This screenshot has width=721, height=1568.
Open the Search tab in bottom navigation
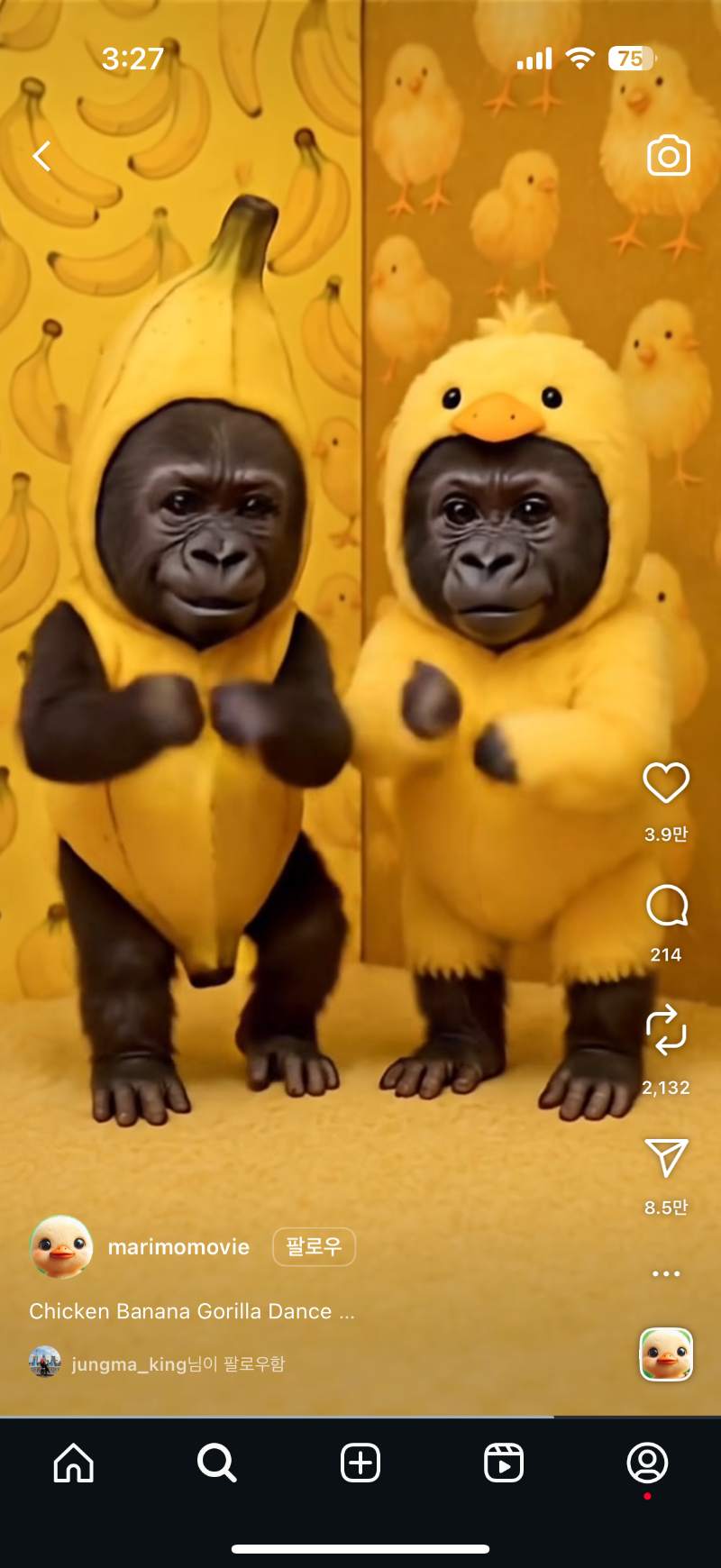[216, 1463]
